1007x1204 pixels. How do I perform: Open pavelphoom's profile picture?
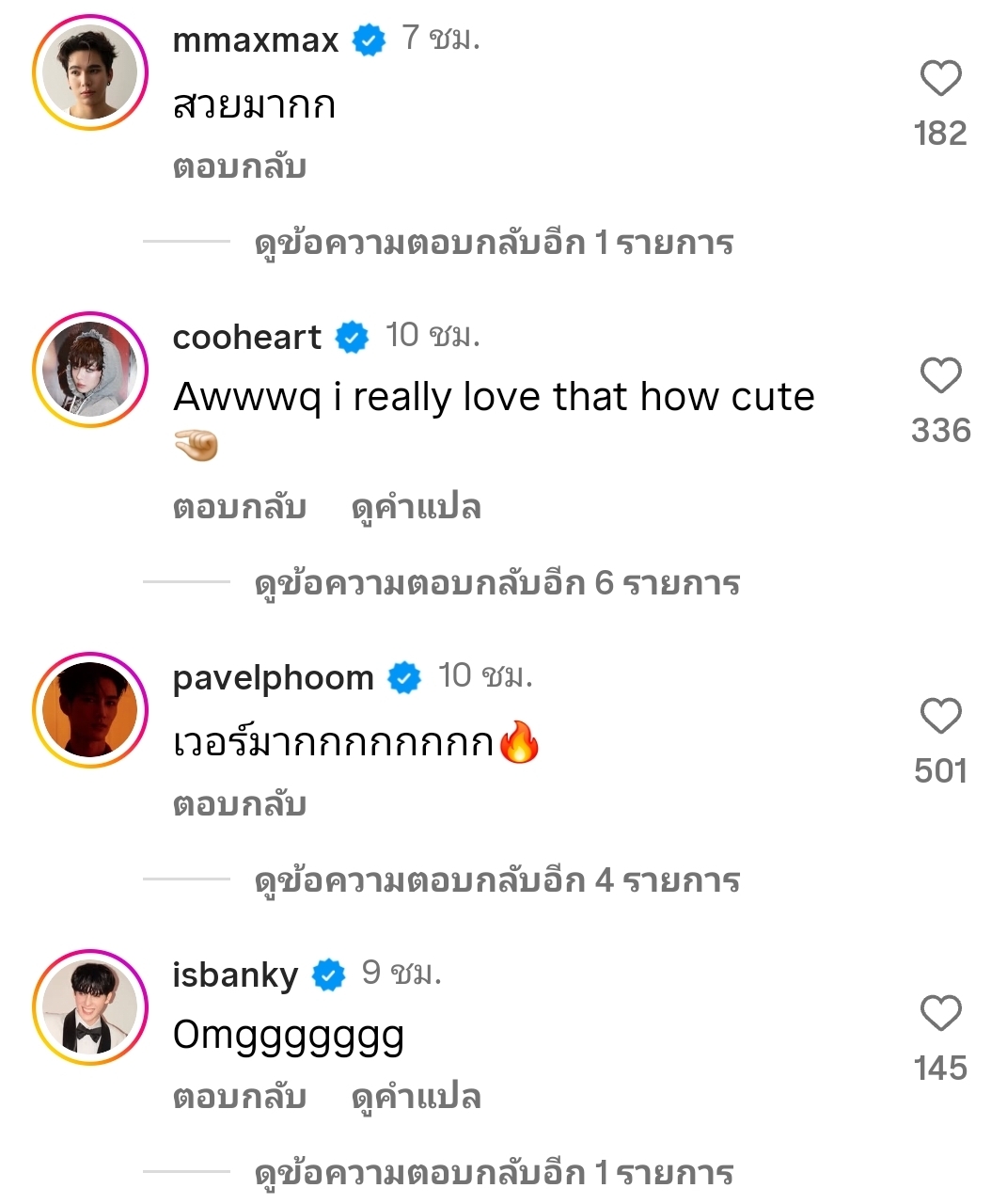(91, 710)
